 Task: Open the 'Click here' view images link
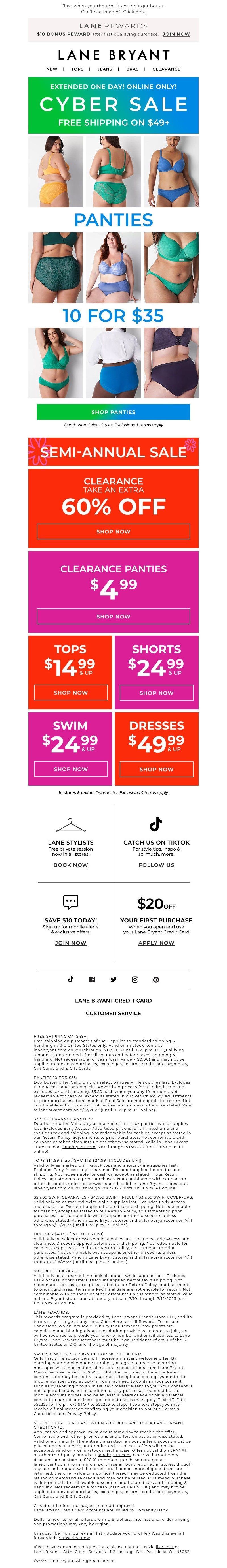click(x=134, y=12)
